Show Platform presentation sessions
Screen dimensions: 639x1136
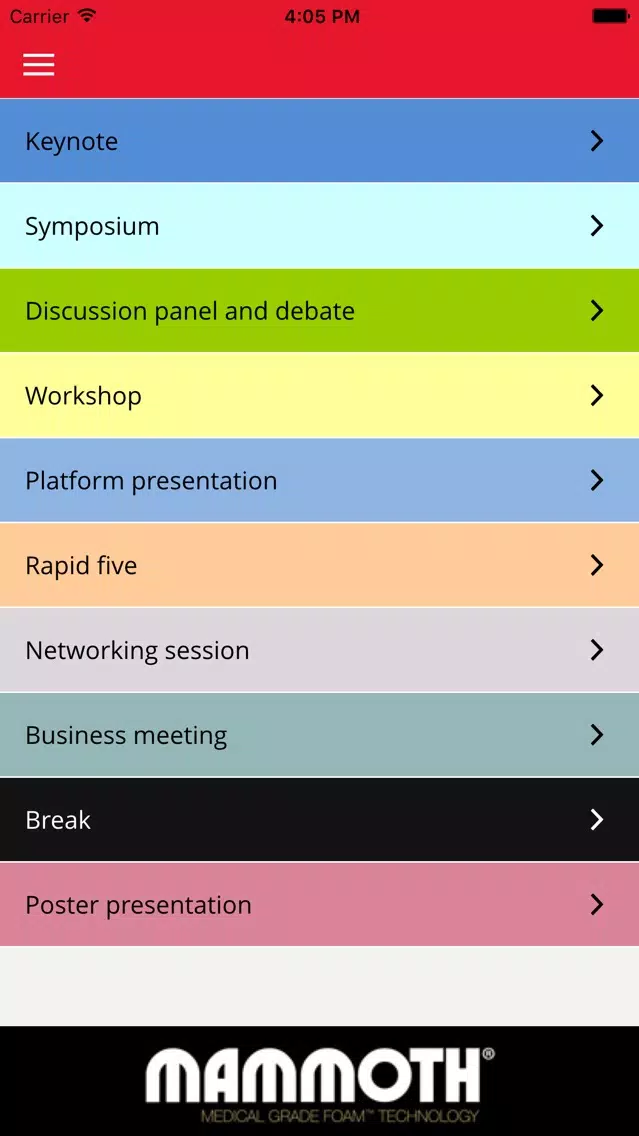click(x=320, y=480)
